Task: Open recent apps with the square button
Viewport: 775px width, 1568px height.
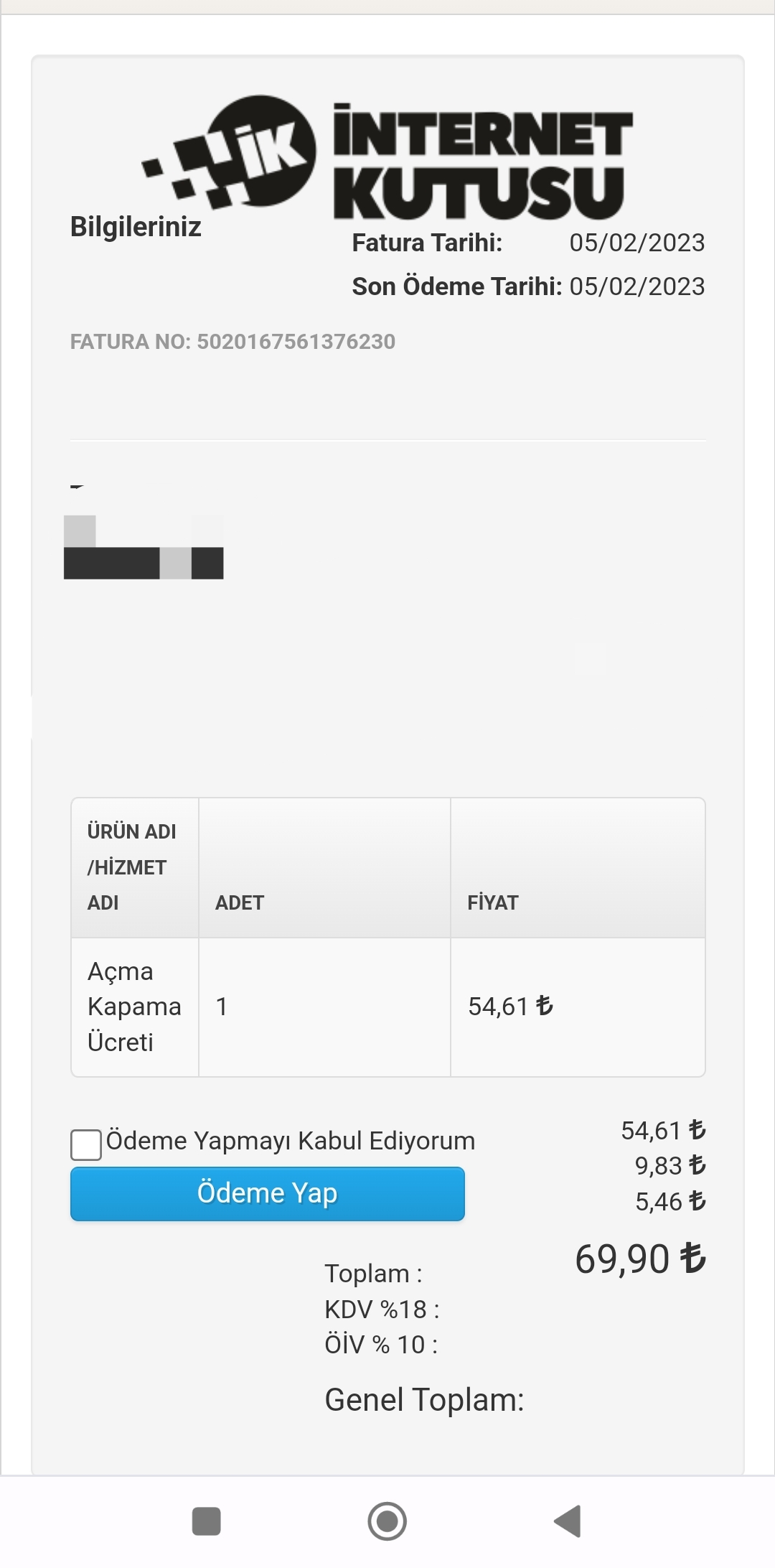Action: [x=207, y=1521]
